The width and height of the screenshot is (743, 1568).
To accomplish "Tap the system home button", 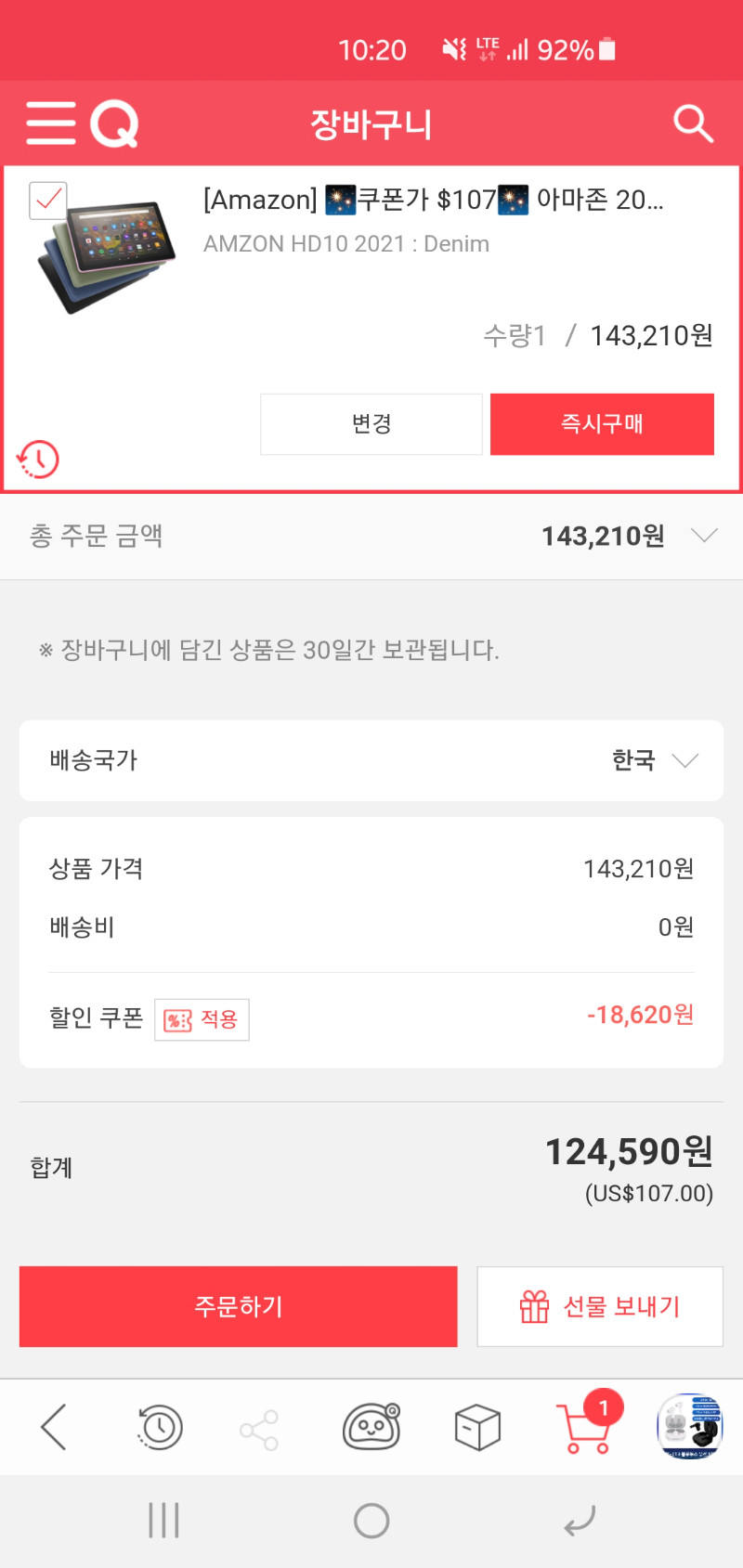I will pos(371,1521).
